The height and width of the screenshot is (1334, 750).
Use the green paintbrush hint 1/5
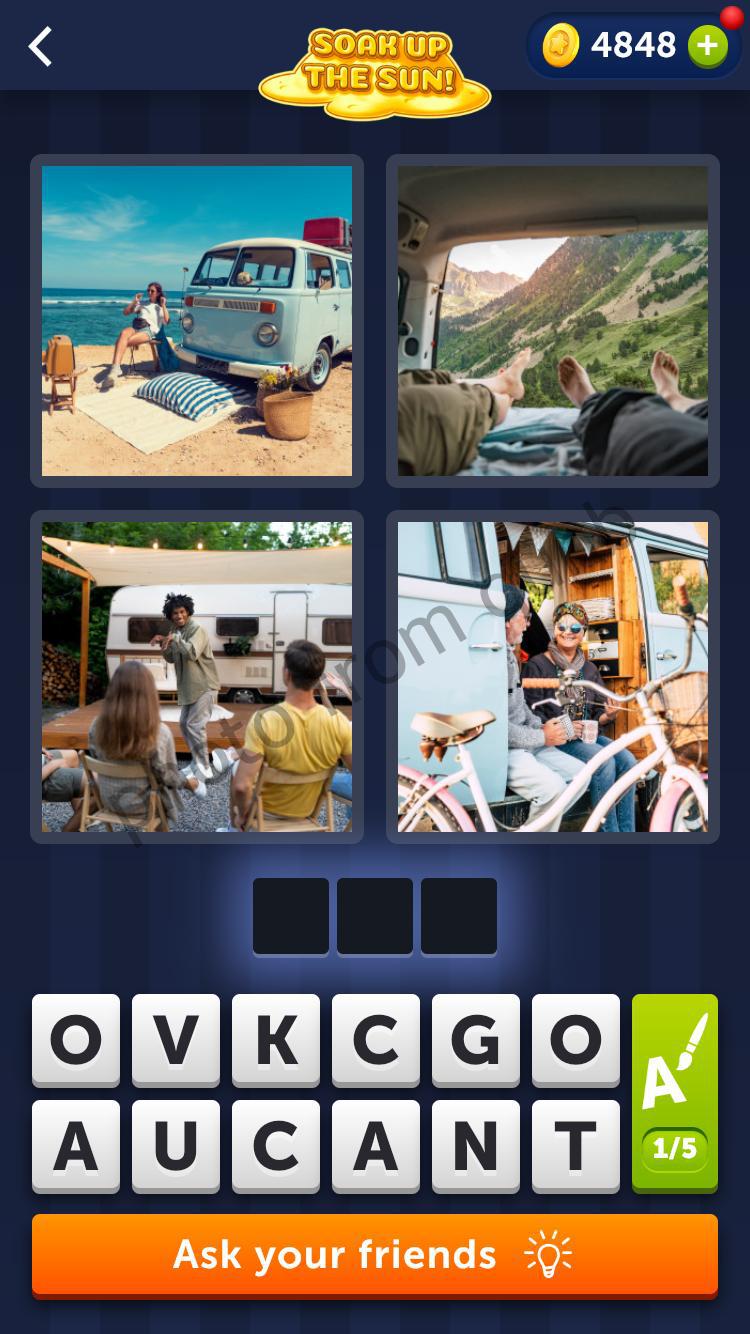675,1092
